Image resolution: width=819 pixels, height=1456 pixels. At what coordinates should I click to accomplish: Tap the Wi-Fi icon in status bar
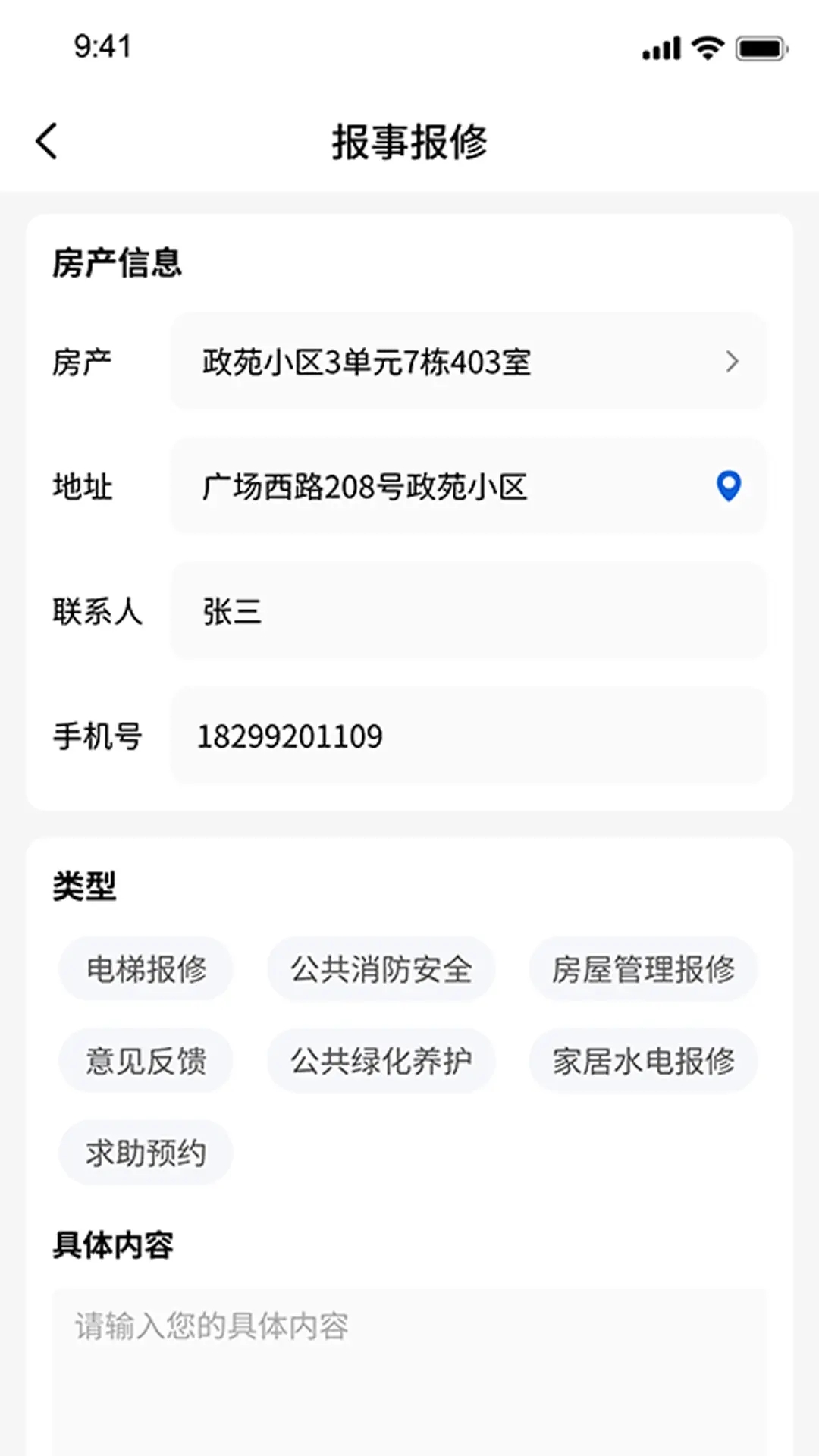tap(706, 48)
